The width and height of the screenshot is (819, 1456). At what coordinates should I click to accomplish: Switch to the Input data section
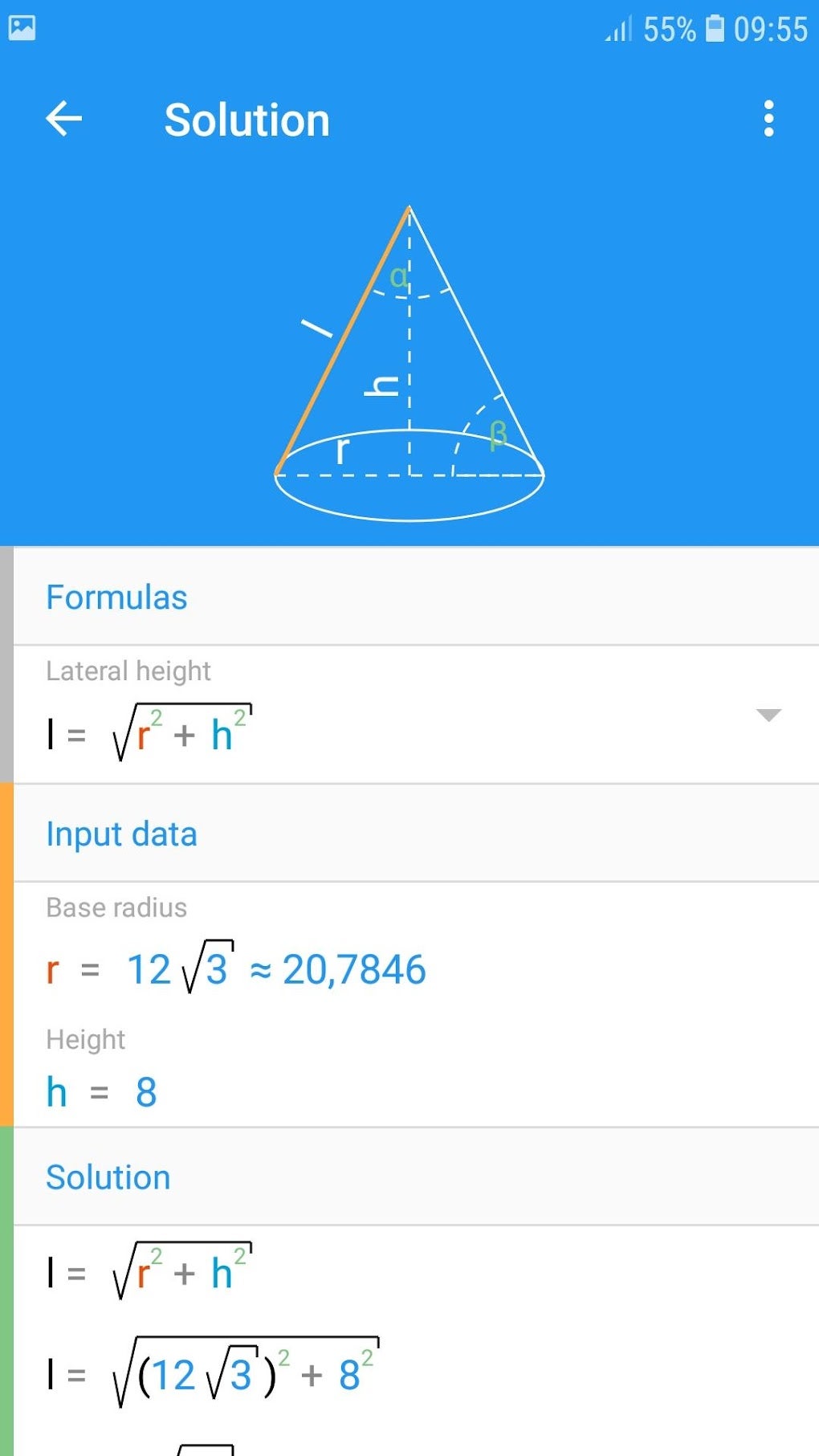tap(121, 834)
